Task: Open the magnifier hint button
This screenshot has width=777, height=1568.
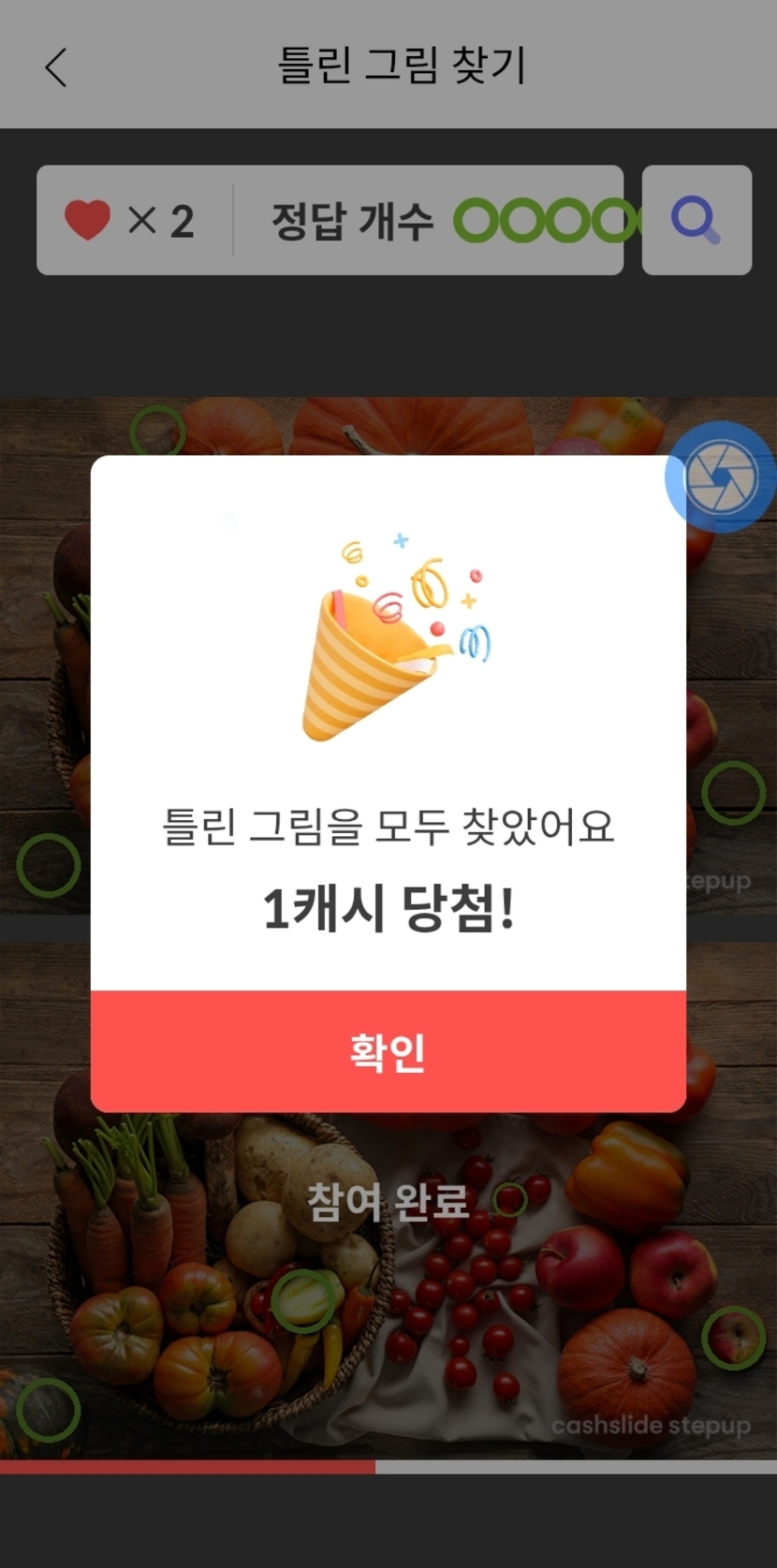Action: coord(696,221)
